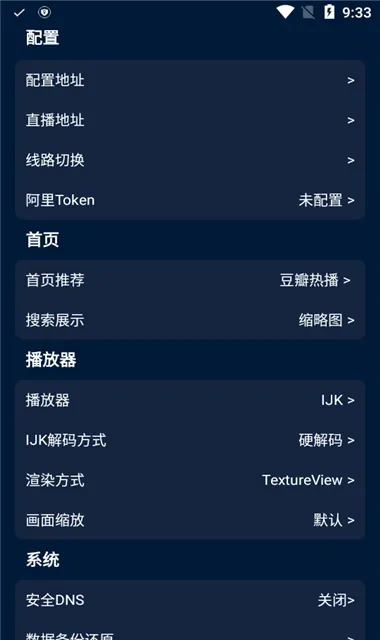Select 线路切换 option
The image size is (380, 640).
pyautogui.click(x=190, y=160)
